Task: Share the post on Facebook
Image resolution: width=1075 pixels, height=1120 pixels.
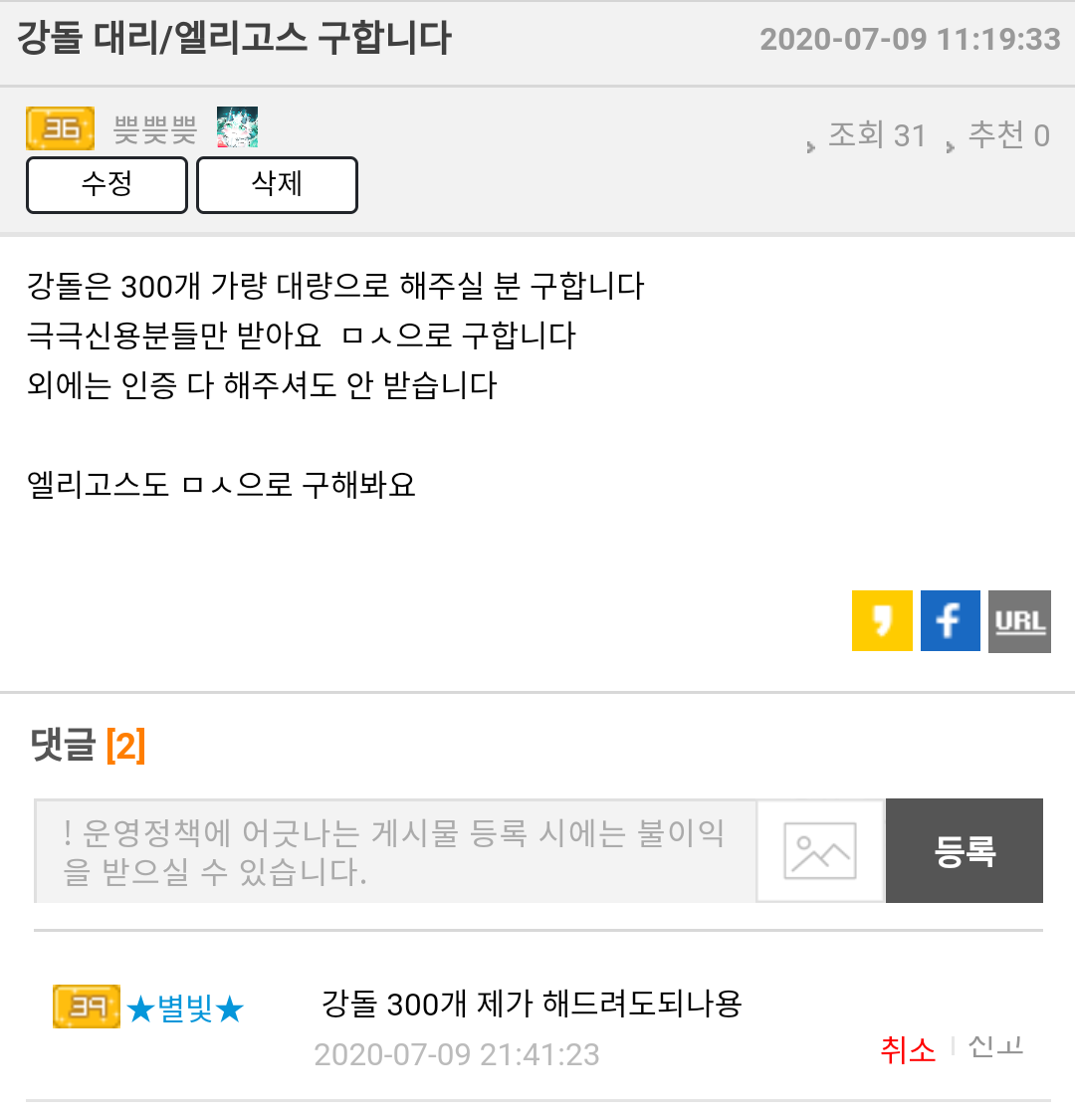Action: [x=950, y=621]
